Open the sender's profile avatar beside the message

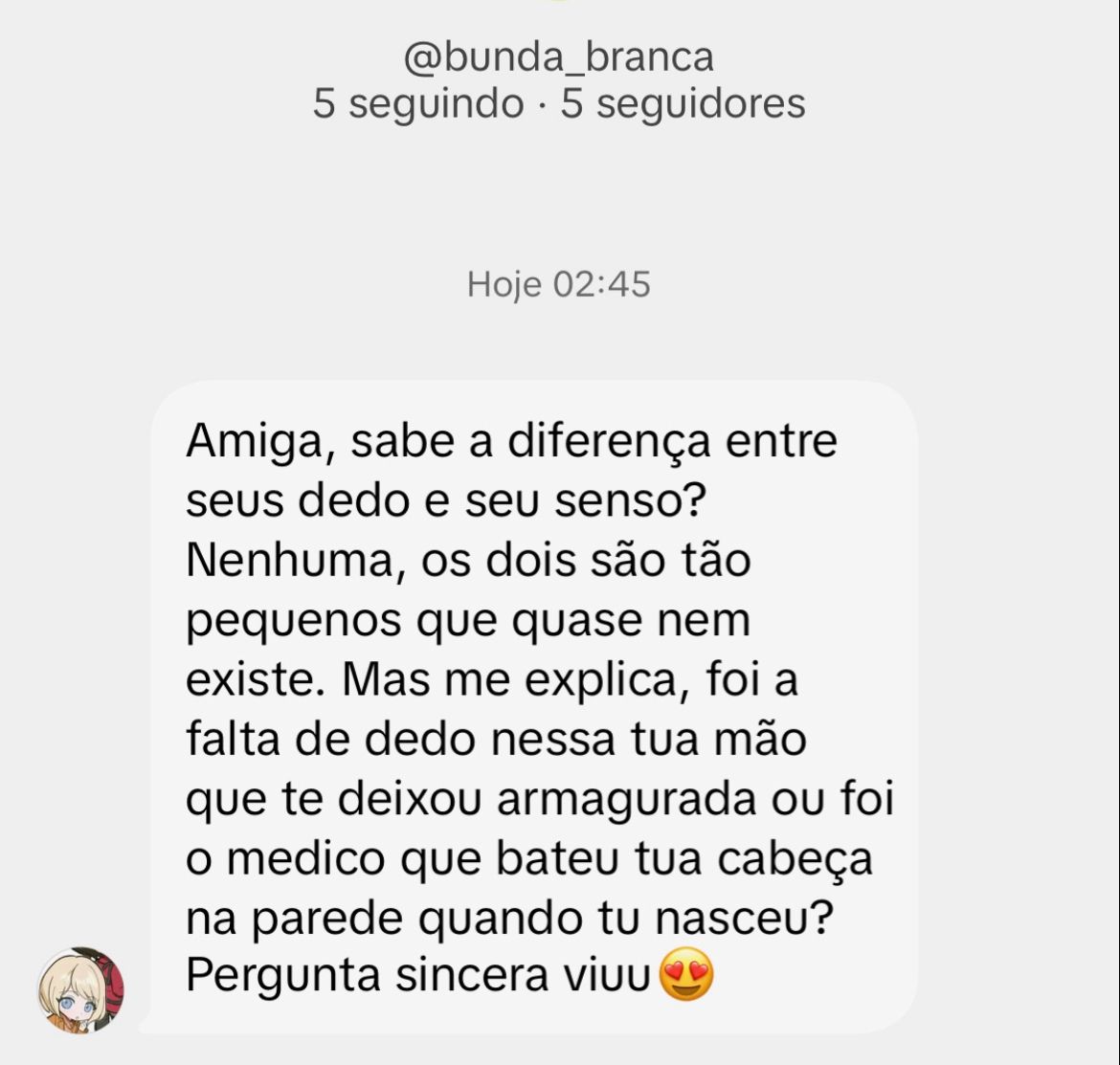click(80, 990)
